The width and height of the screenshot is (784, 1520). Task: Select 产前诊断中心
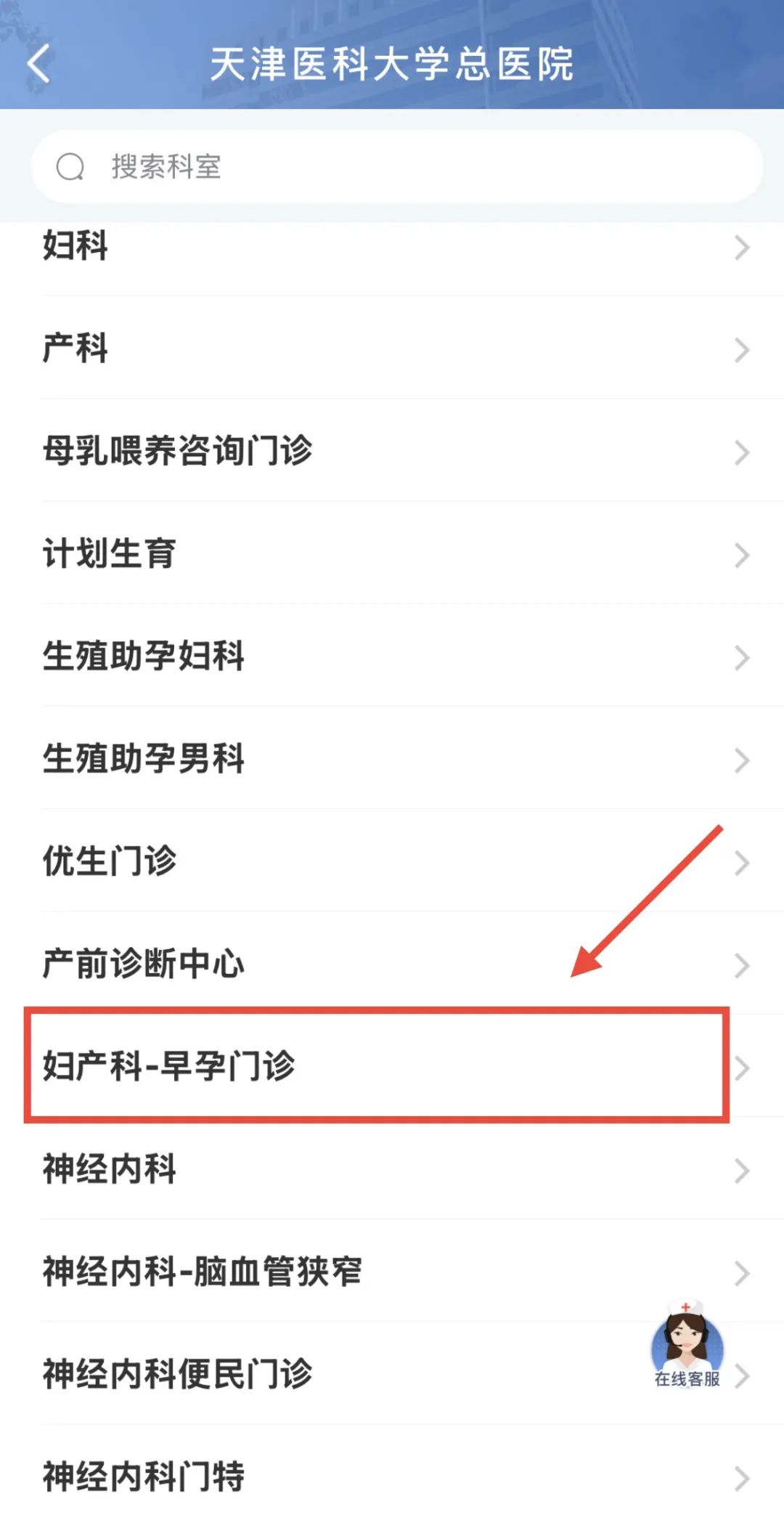[x=392, y=964]
